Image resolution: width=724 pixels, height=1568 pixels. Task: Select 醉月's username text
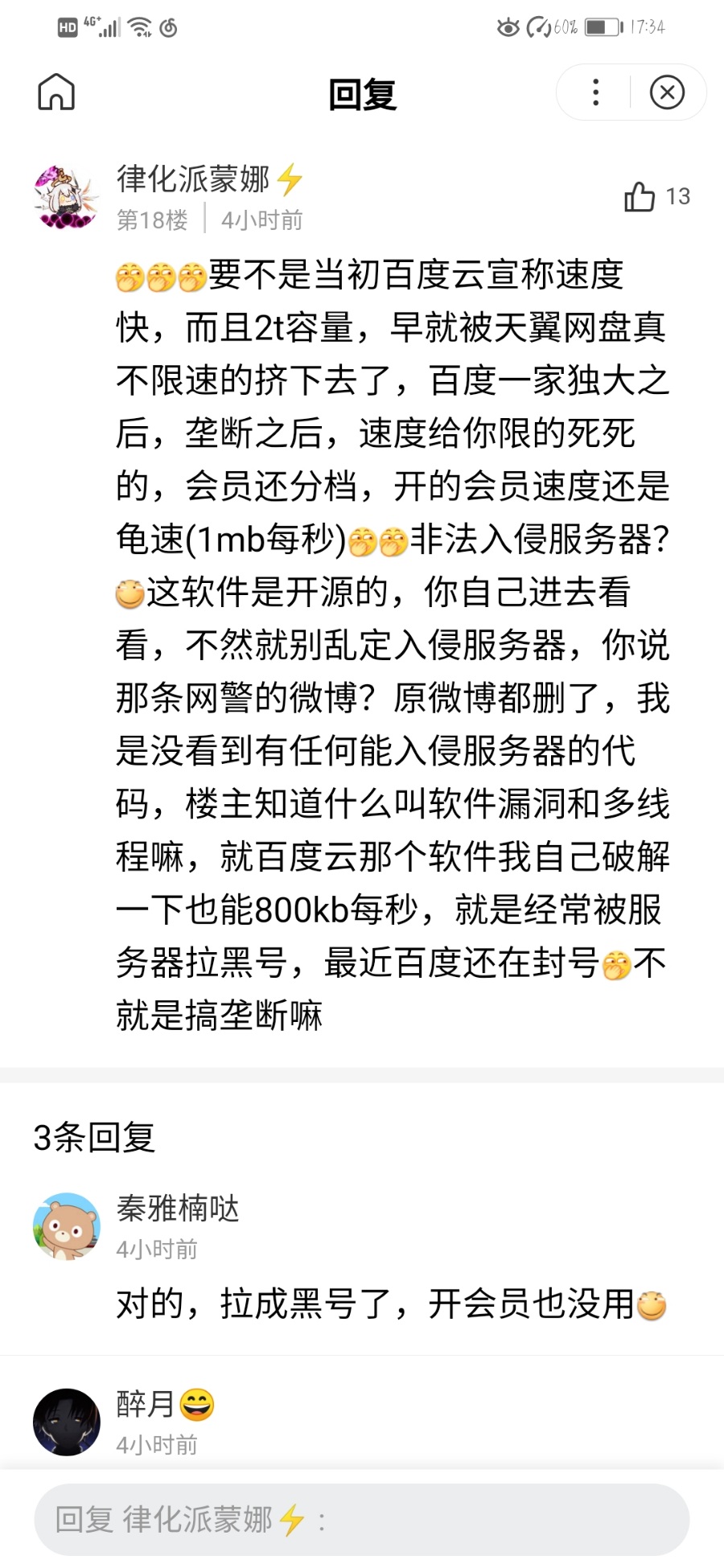point(145,1402)
